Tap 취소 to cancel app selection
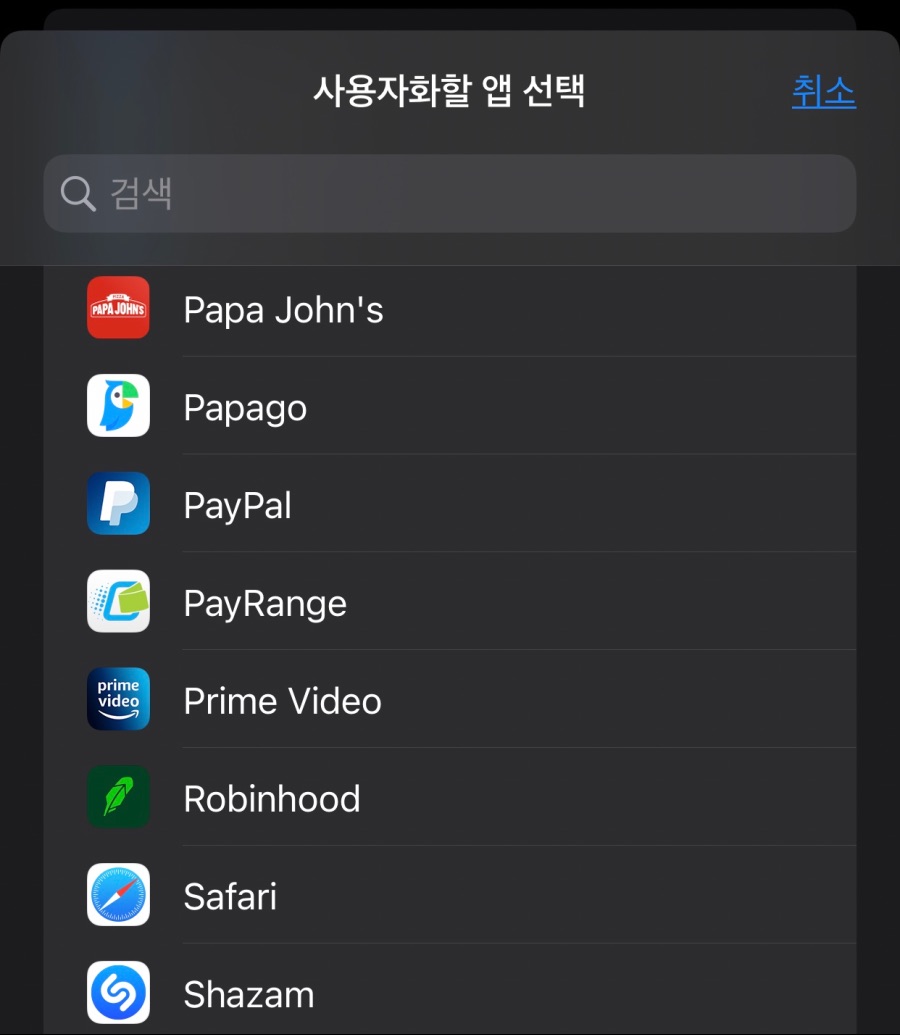The width and height of the screenshot is (900, 1035). coord(824,91)
